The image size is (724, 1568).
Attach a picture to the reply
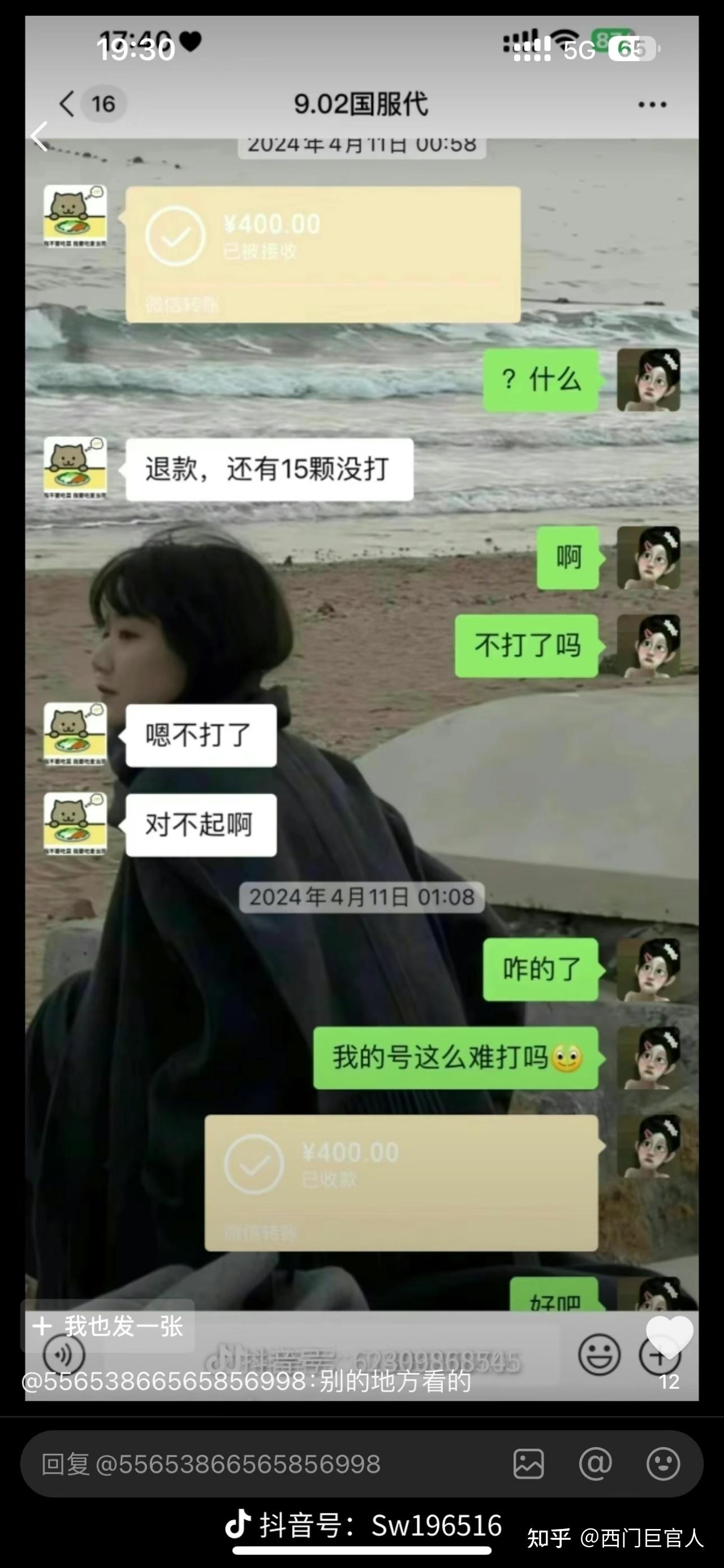click(528, 1464)
